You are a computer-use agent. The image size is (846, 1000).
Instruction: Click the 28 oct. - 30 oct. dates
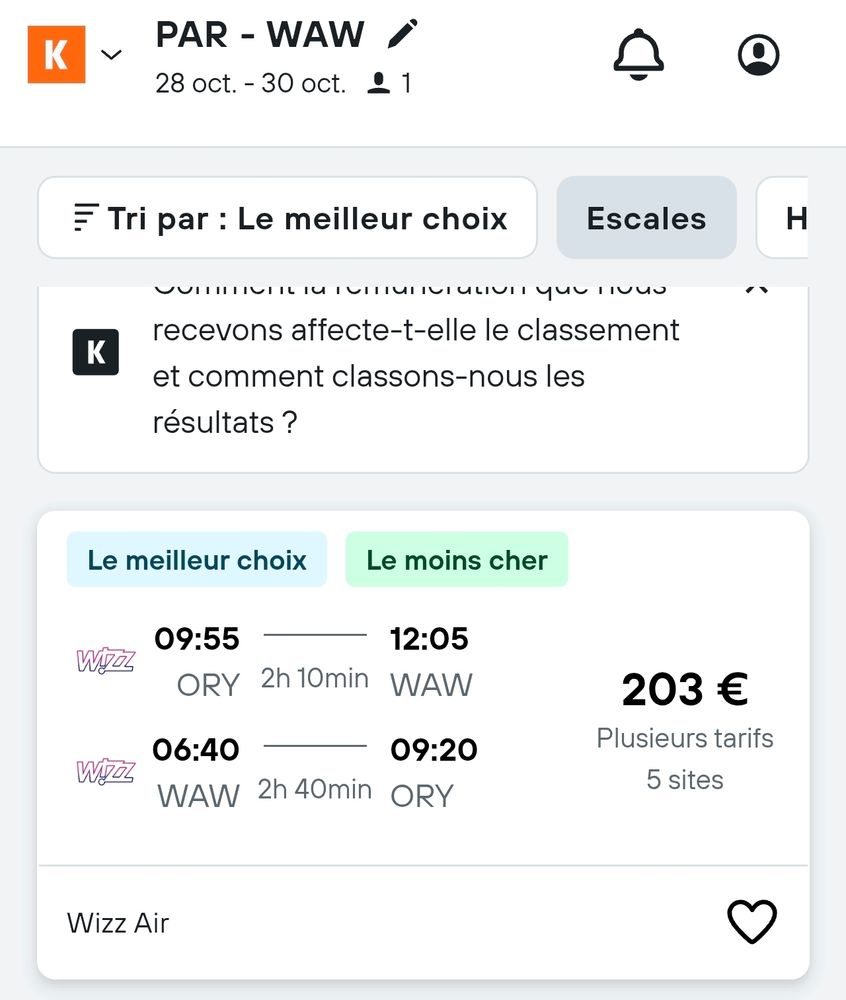[x=250, y=84]
